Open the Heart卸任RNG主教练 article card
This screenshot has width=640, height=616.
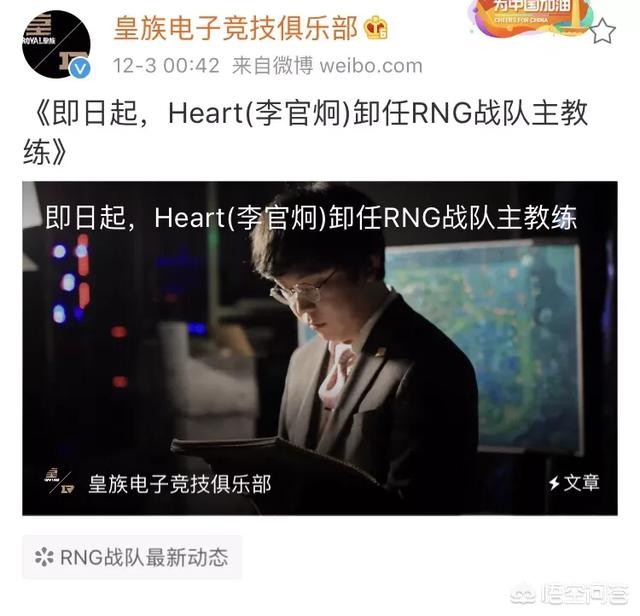pyautogui.click(x=320, y=348)
